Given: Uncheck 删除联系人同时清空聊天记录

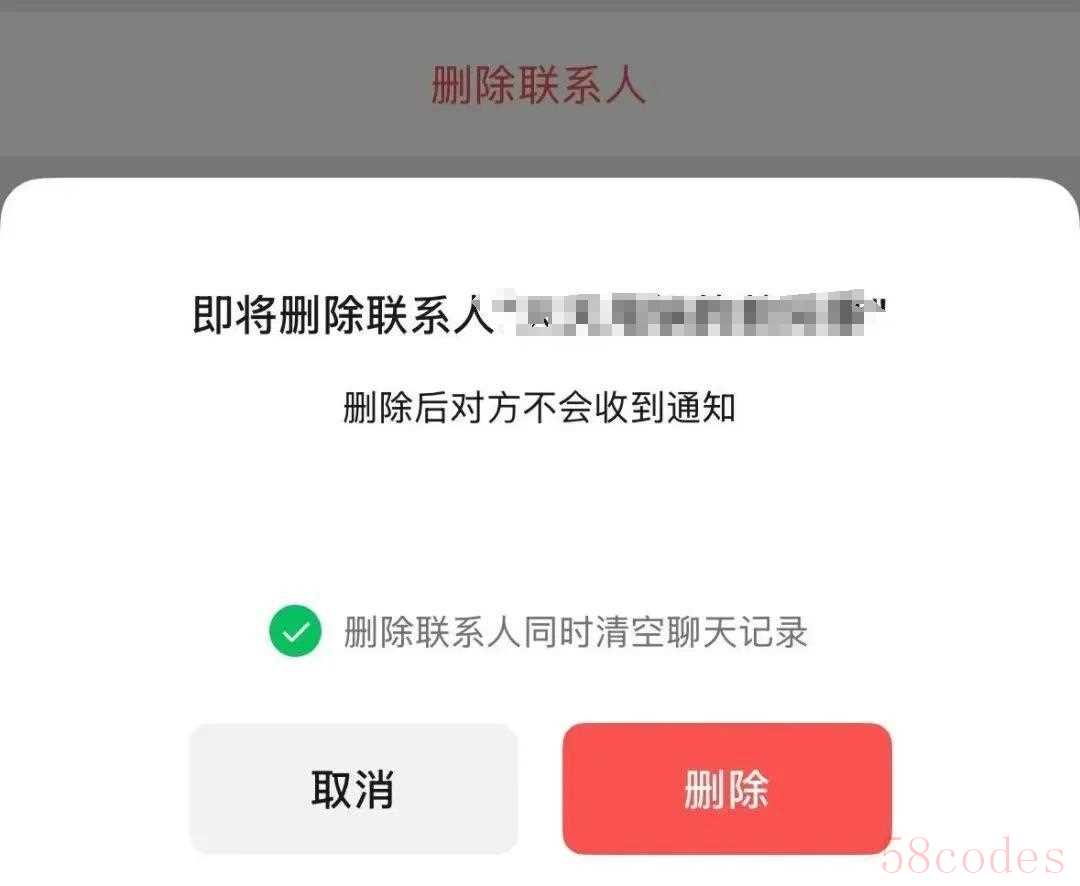Looking at the screenshot, I should (295, 632).
